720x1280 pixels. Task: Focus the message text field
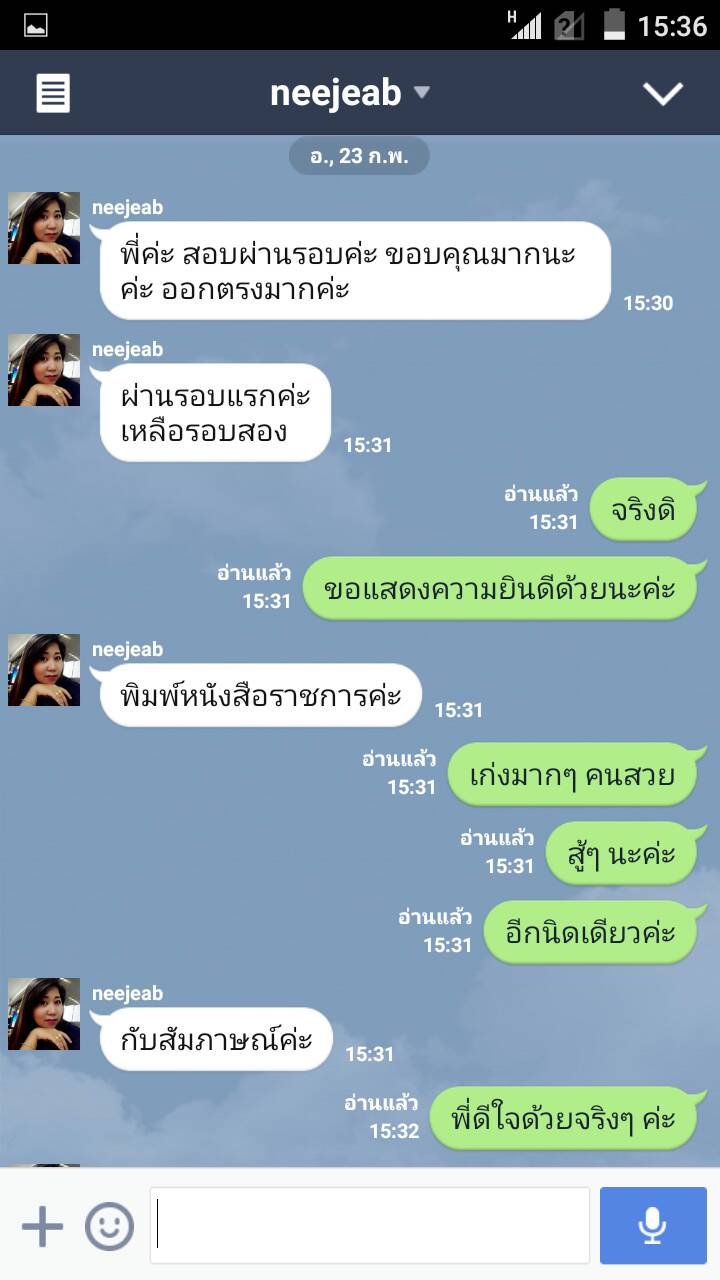[x=370, y=1226]
